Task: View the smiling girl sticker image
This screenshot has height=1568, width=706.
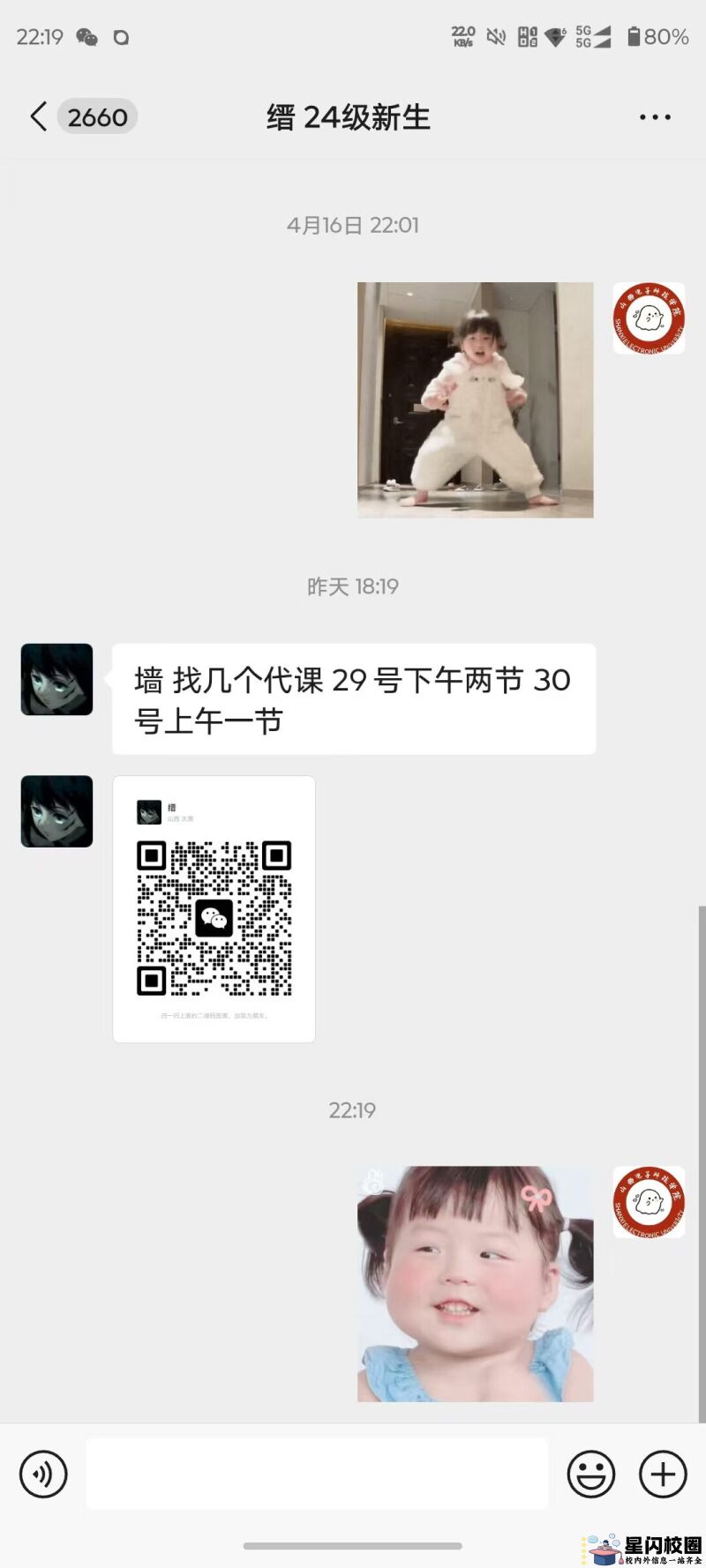Action: 475,1283
